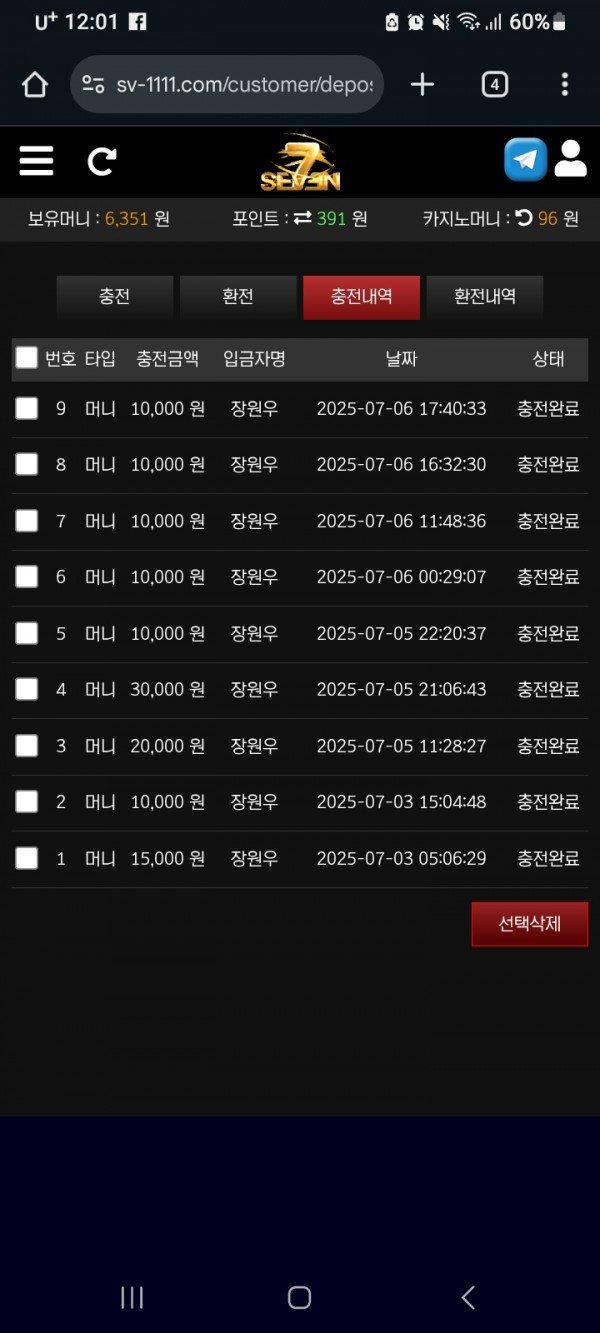
Task: Go back using system navigation button
Action: 467,1297
